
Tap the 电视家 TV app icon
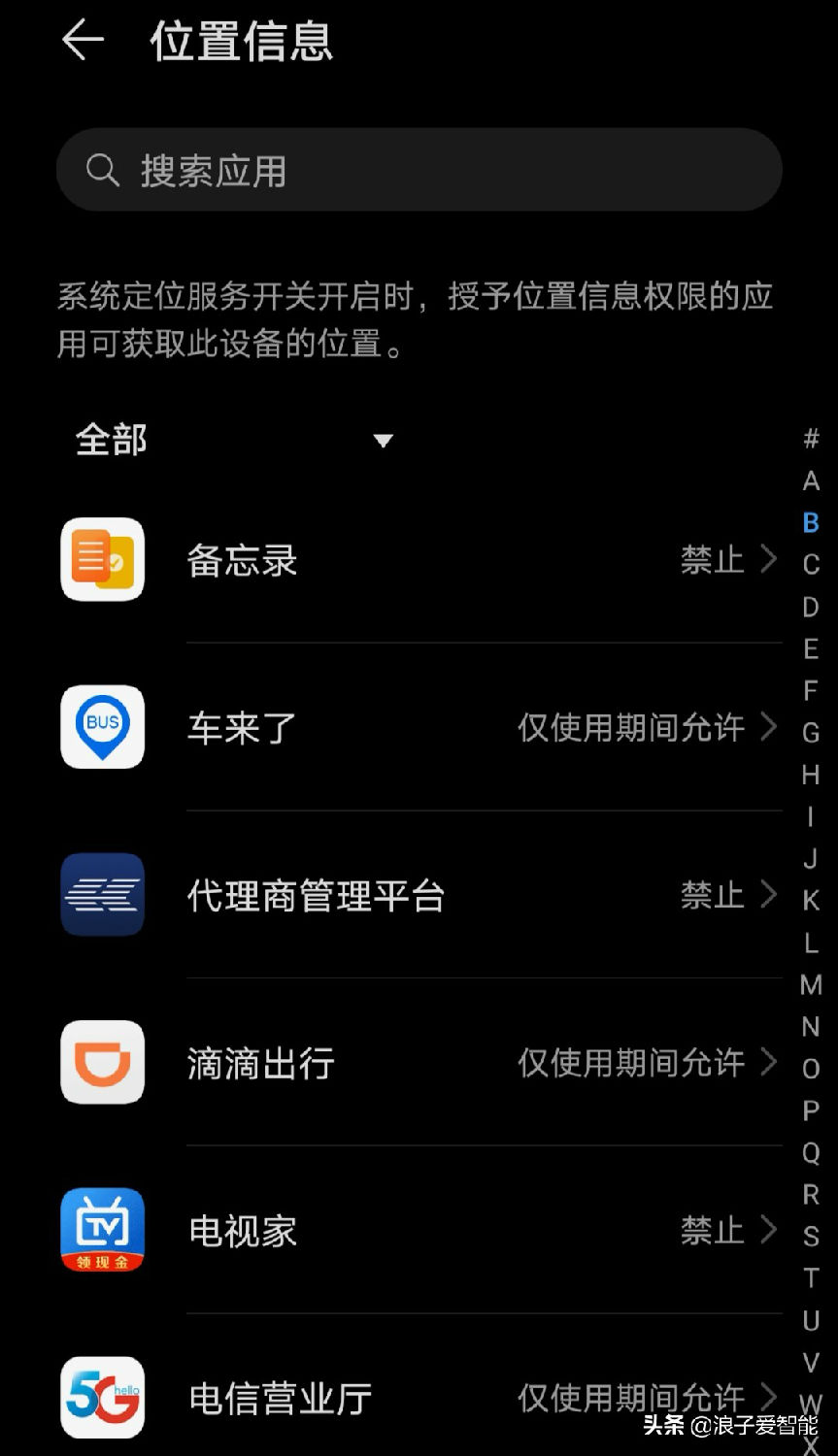click(102, 1230)
